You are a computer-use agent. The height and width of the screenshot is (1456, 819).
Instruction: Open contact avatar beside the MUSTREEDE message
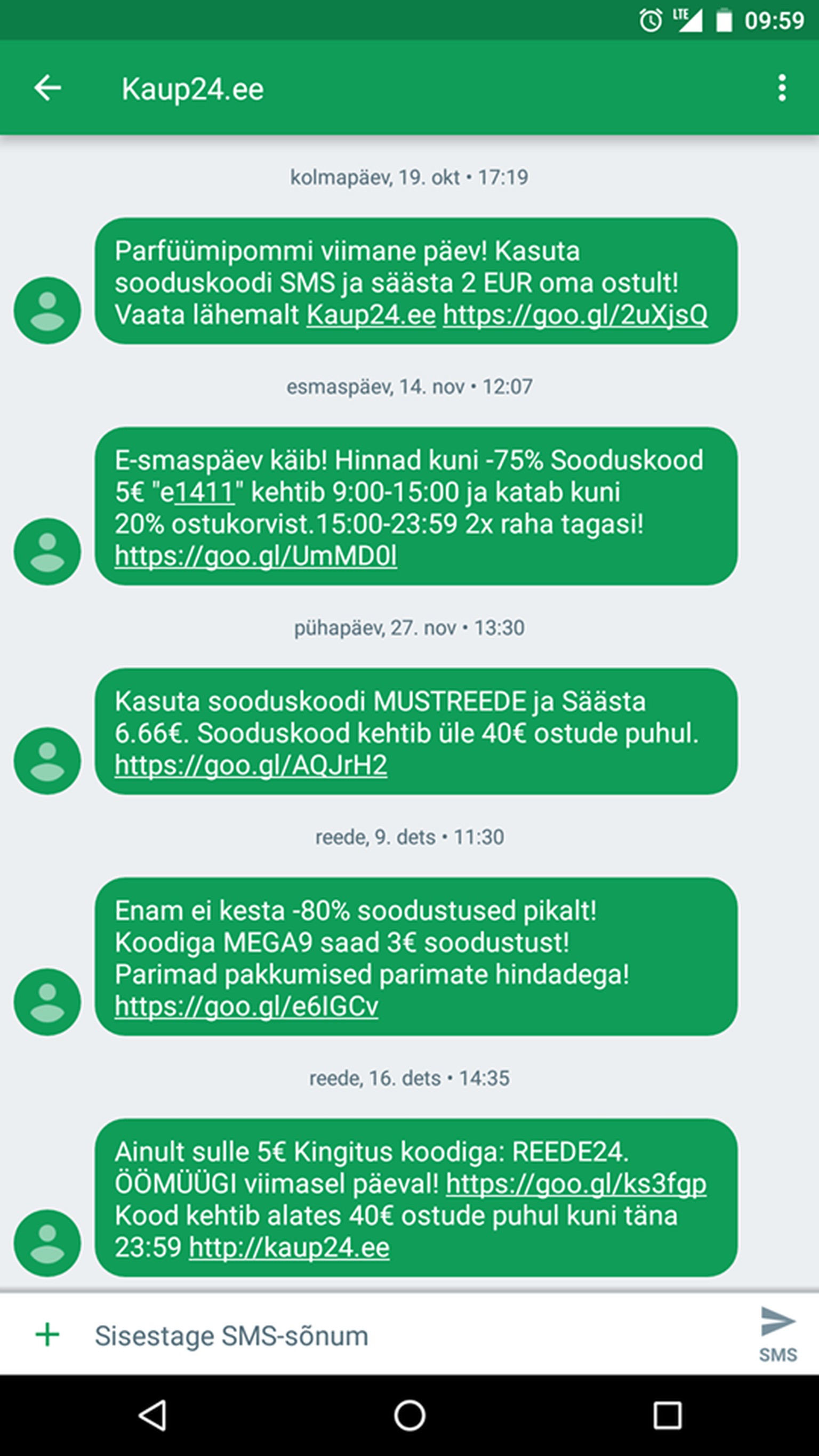[x=47, y=761]
